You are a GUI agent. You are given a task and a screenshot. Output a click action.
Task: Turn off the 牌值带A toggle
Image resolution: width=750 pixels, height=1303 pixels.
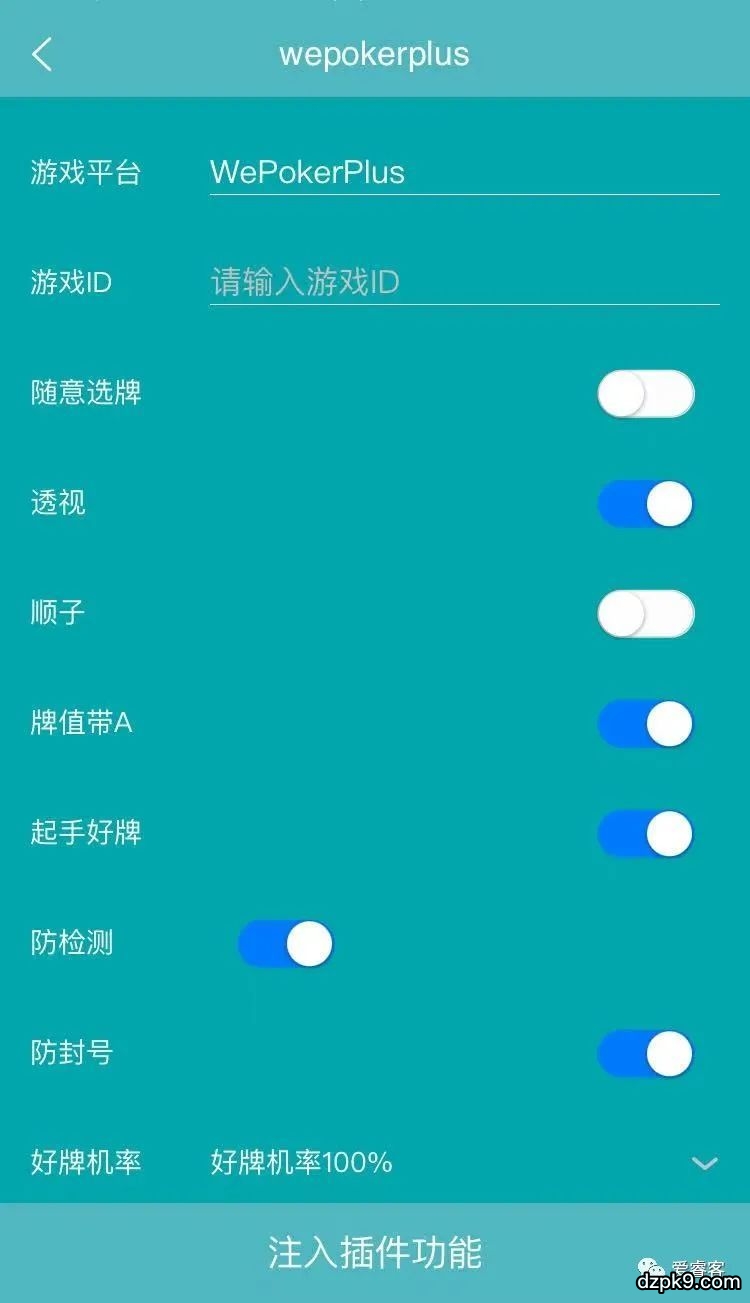tap(646, 723)
